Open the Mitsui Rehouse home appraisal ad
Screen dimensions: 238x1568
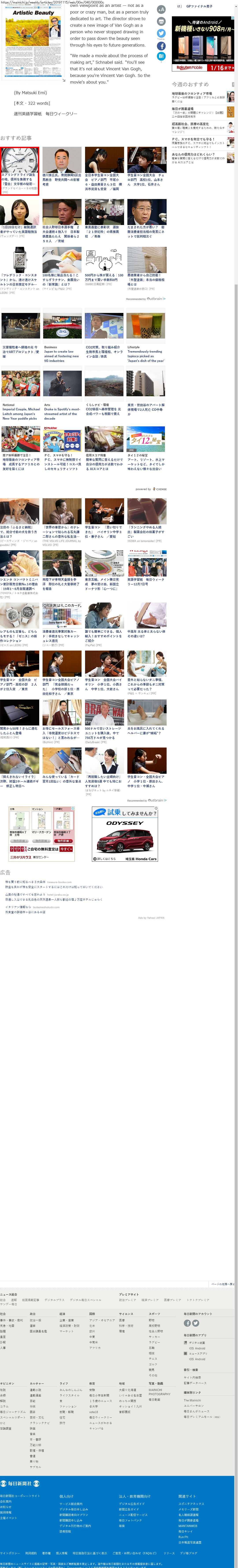[x=41, y=834]
